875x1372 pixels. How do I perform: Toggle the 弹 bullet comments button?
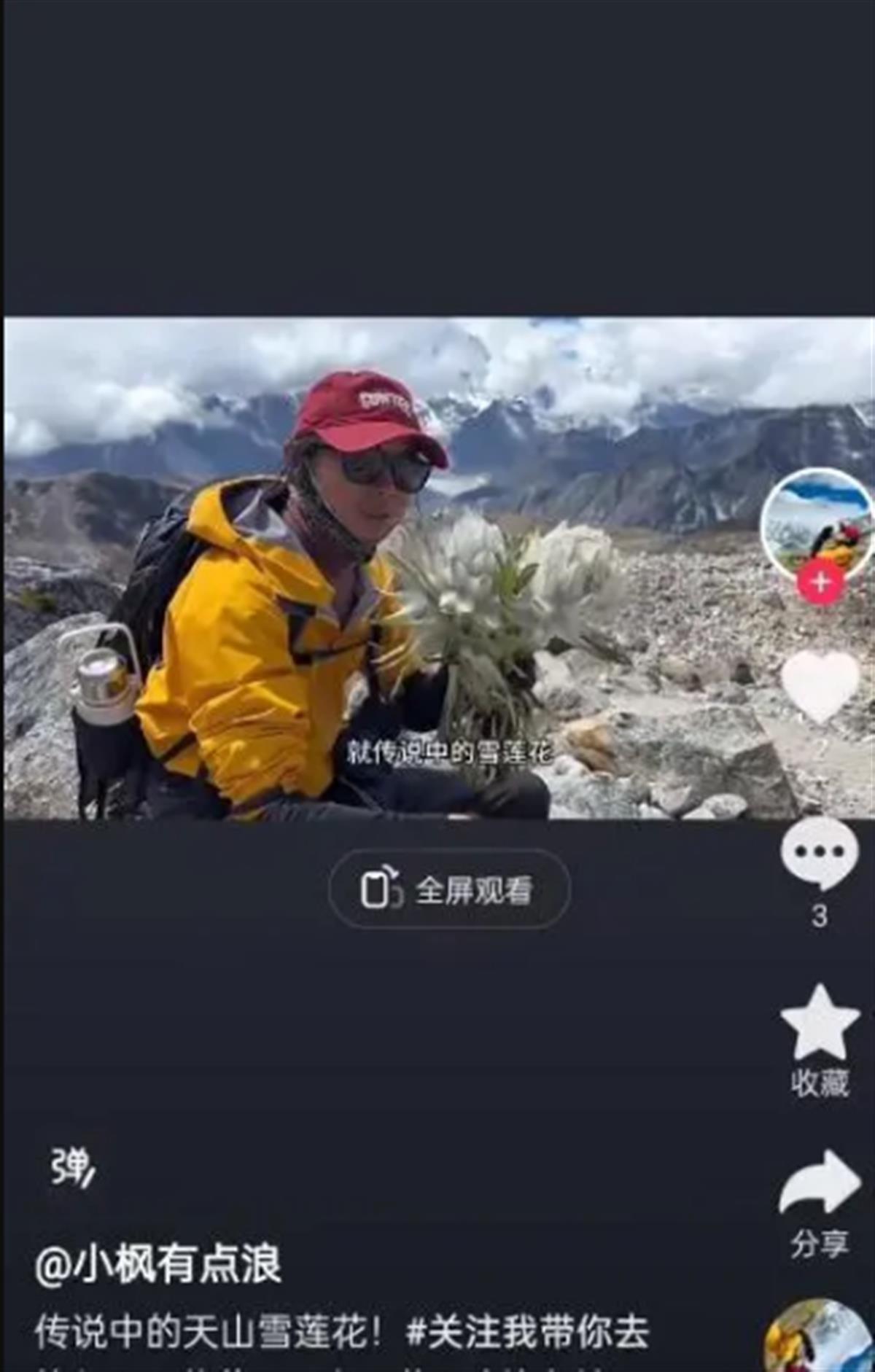71,1167
